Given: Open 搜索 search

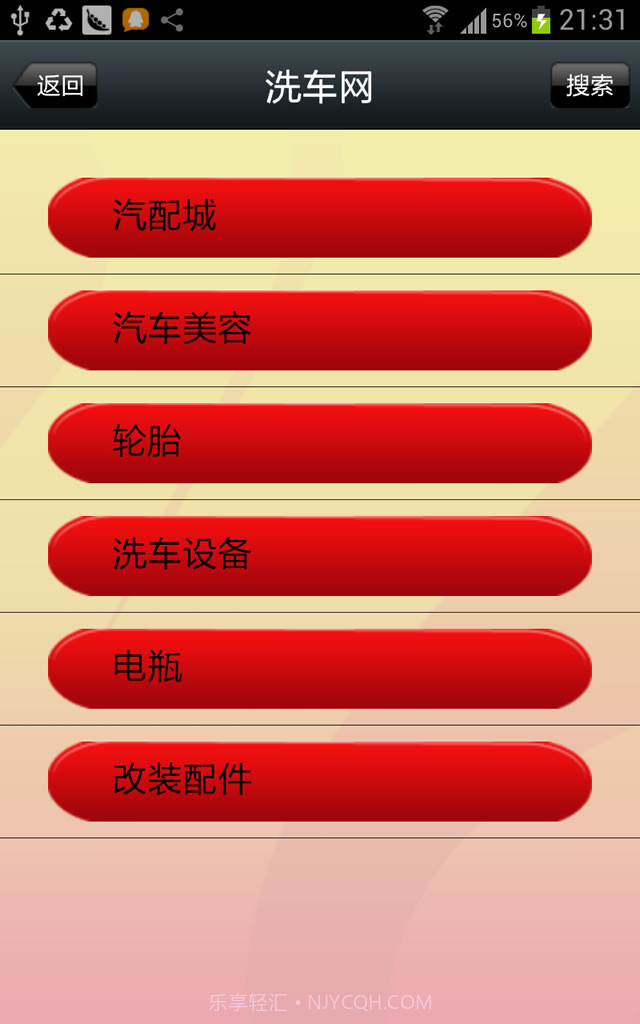Looking at the screenshot, I should (x=589, y=86).
